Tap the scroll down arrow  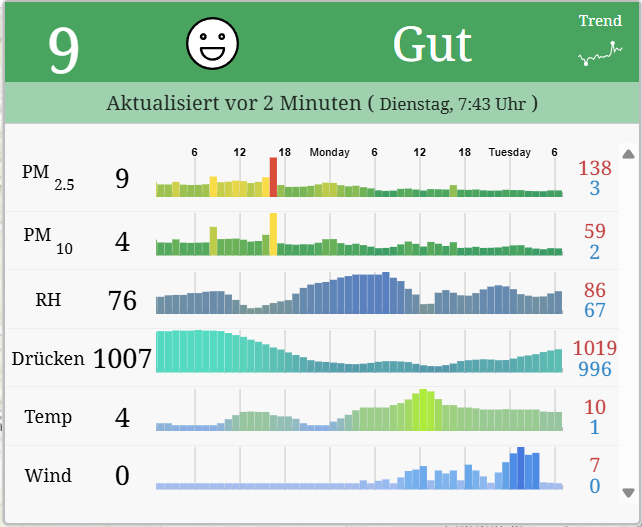click(x=628, y=492)
